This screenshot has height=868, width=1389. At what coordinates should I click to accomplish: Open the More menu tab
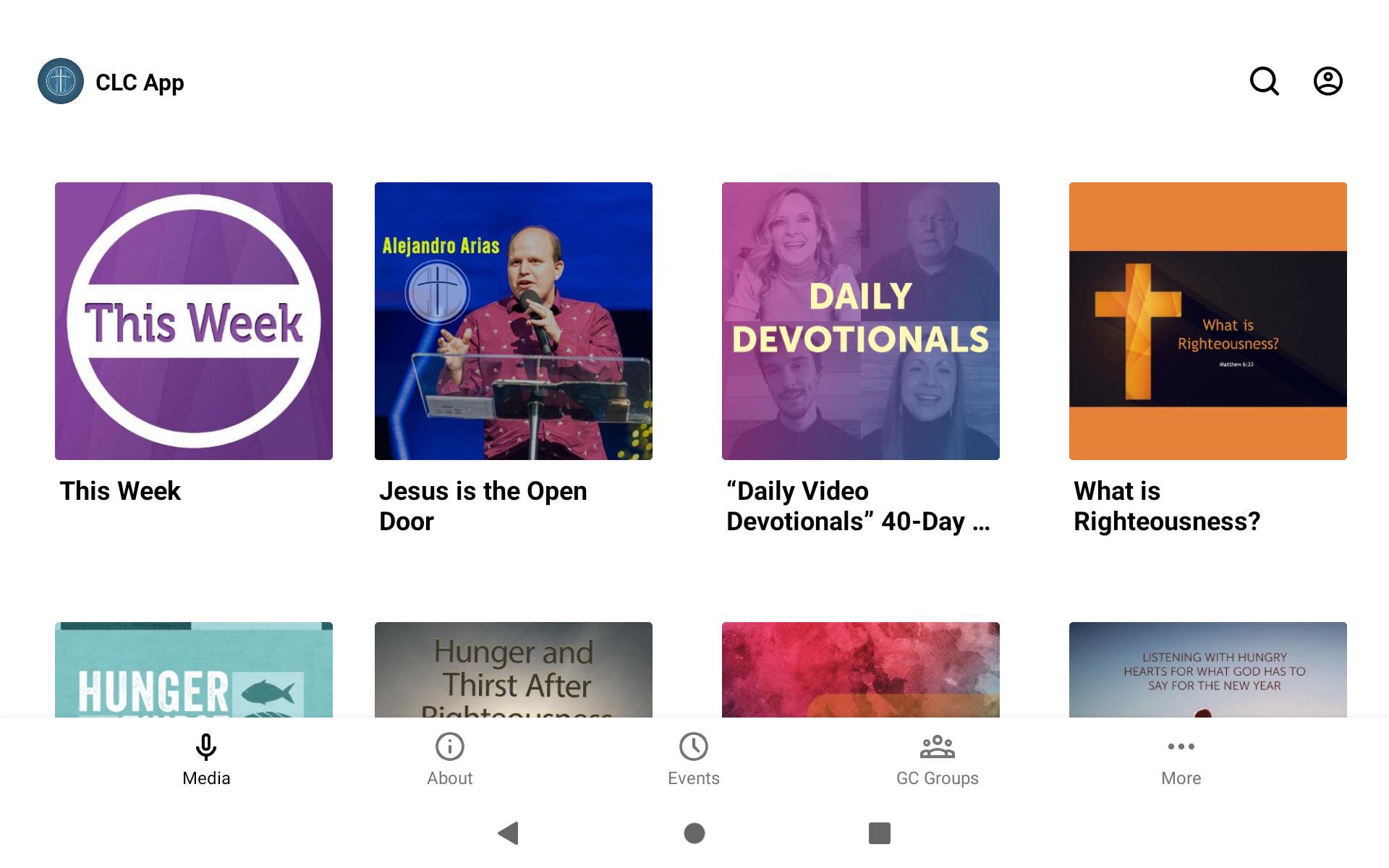[1181, 759]
